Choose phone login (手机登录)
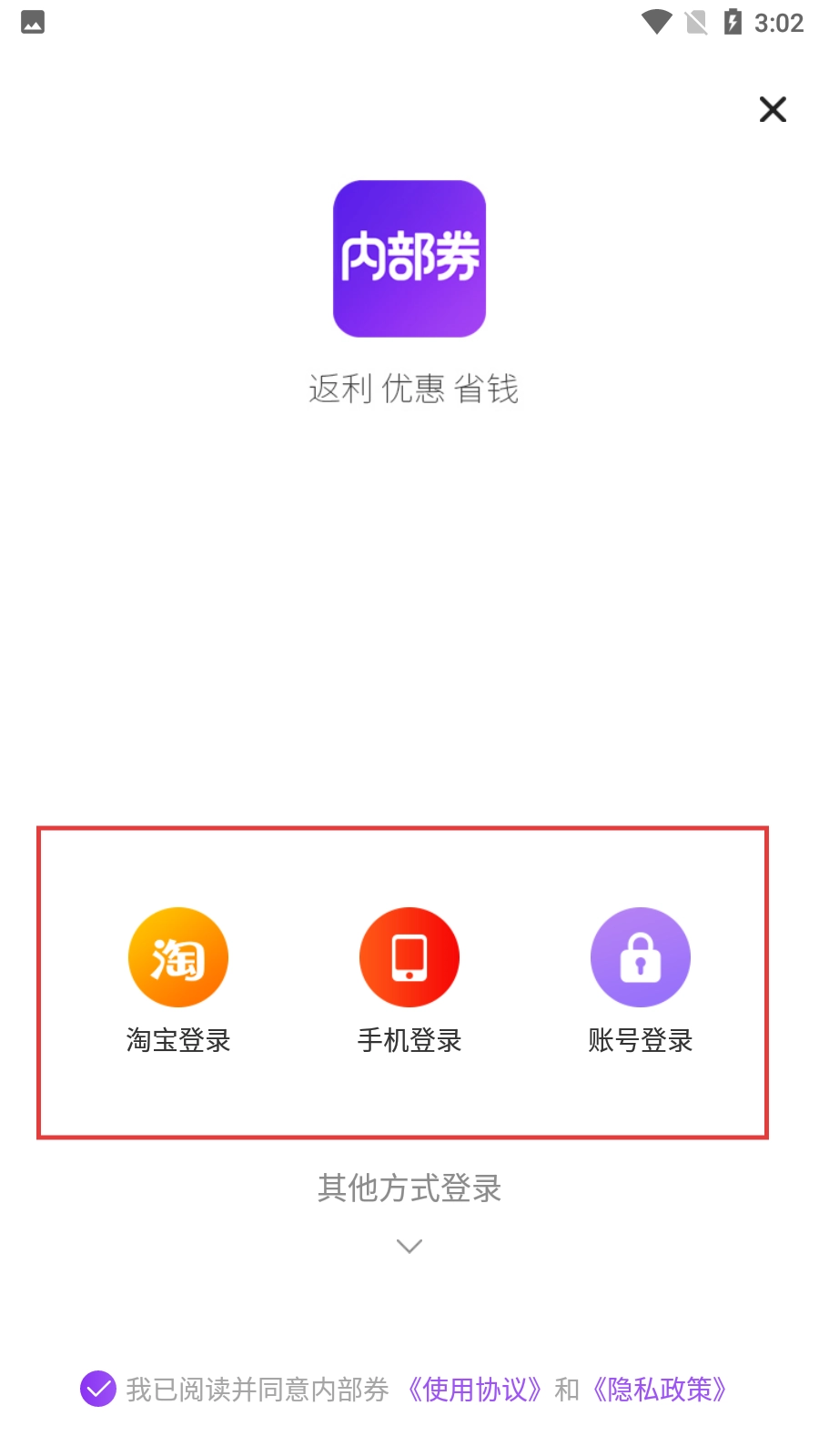 (x=409, y=958)
